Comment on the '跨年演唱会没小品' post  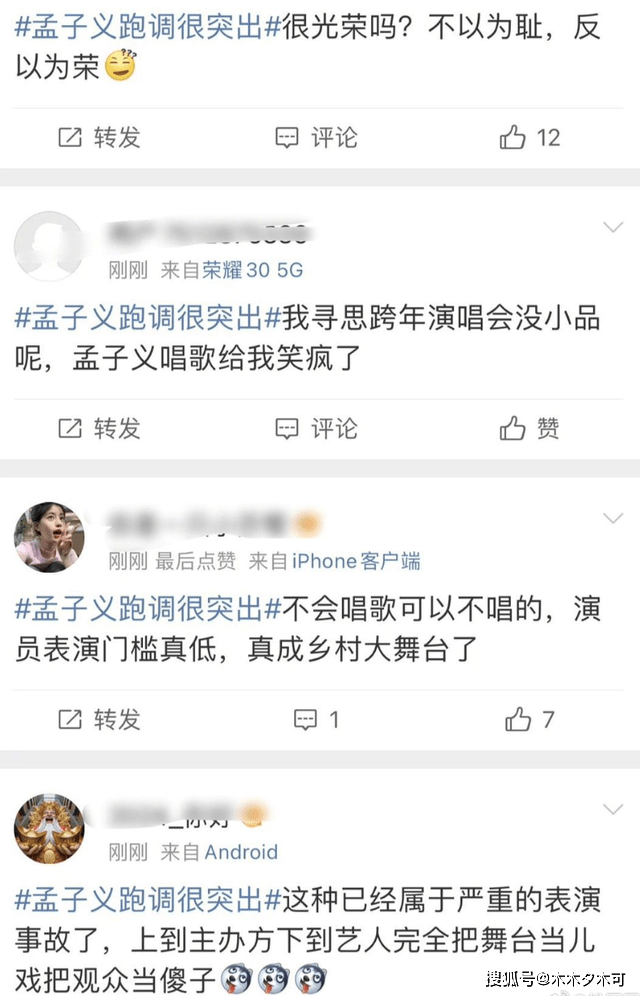pyautogui.click(x=316, y=428)
